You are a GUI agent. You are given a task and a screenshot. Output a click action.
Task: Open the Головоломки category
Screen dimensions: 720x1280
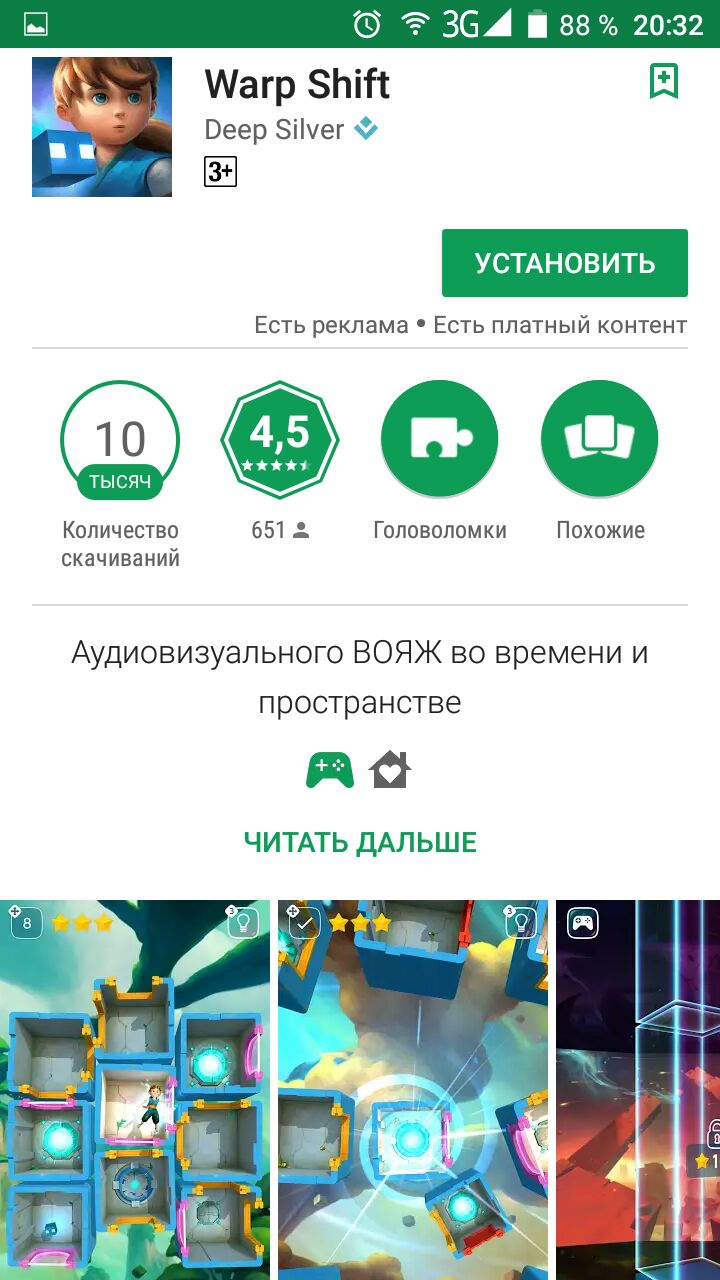(x=439, y=441)
